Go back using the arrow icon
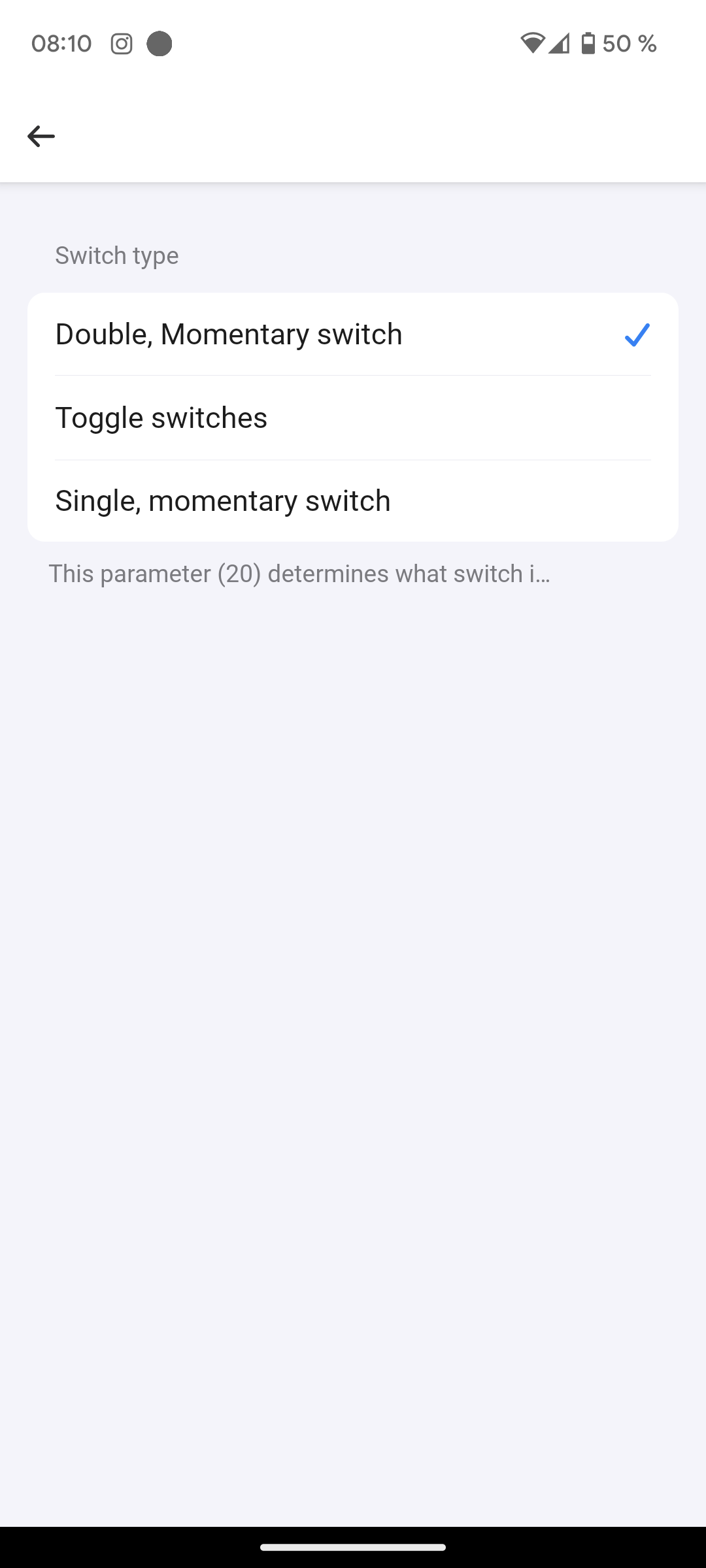Screen dimensions: 706x1568 (41, 137)
